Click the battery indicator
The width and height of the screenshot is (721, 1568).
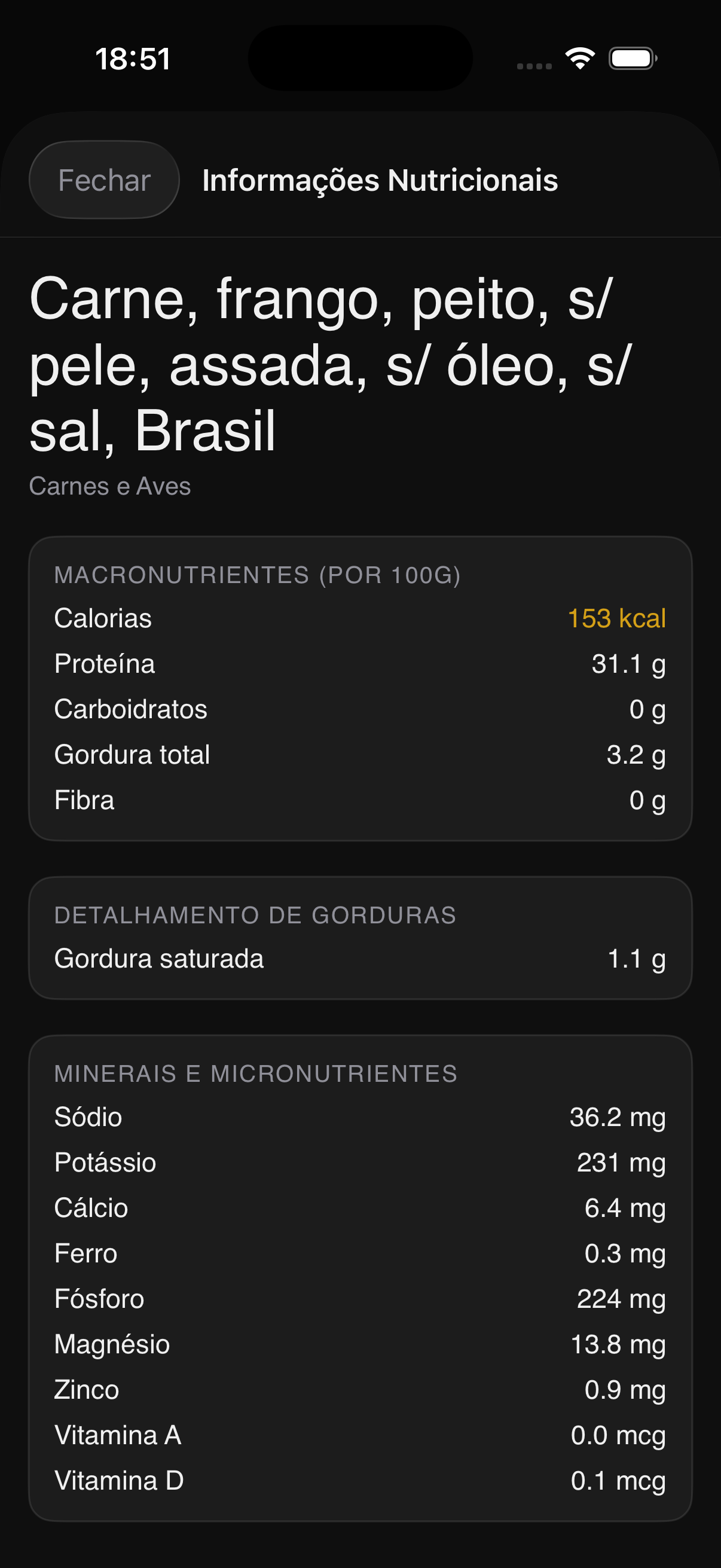click(633, 58)
